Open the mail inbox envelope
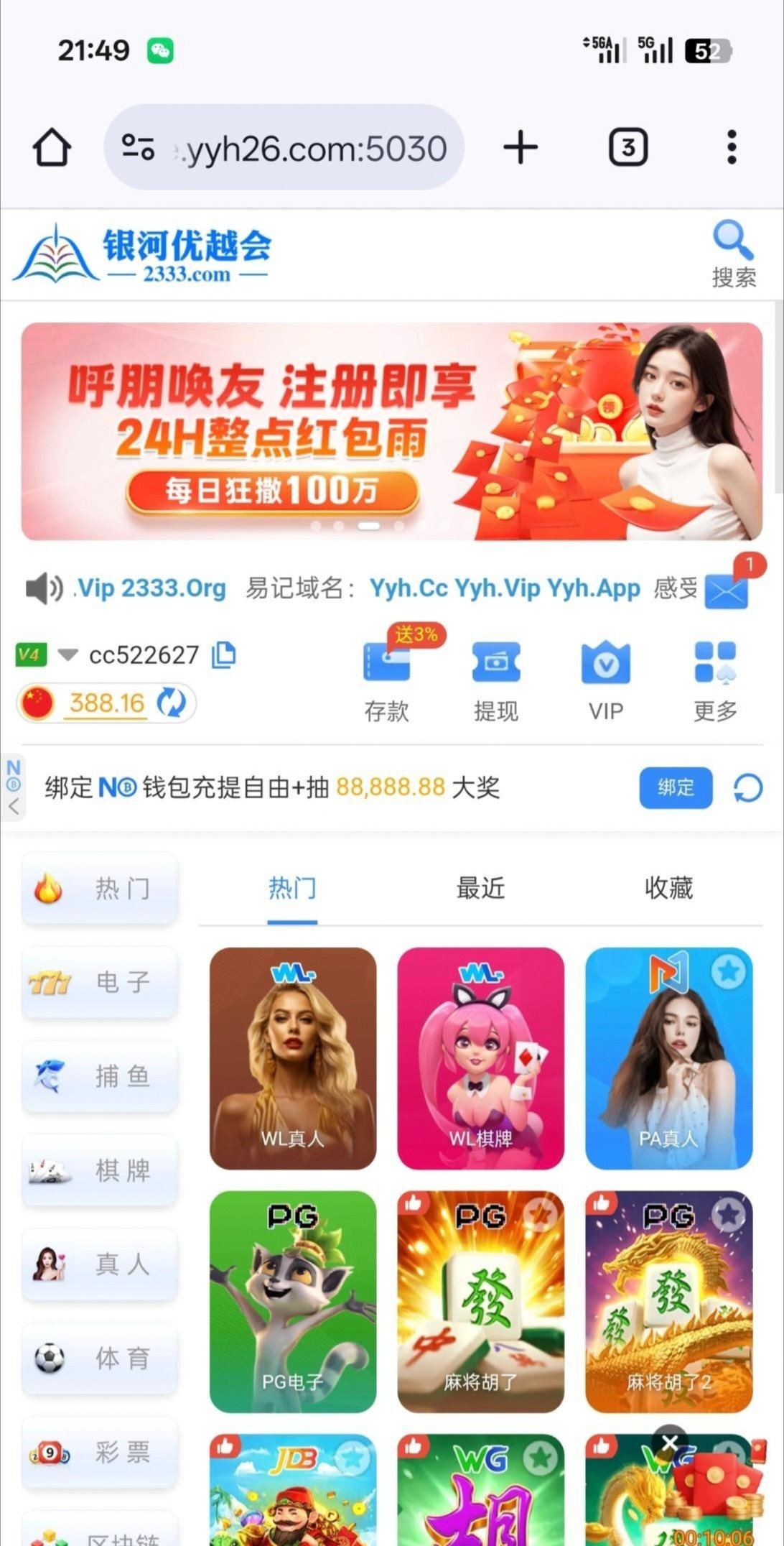The width and height of the screenshot is (784, 1546). coord(727,590)
